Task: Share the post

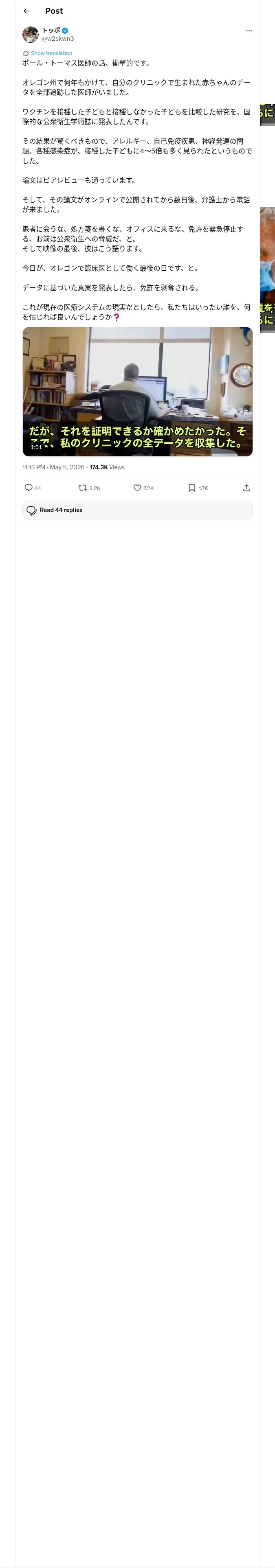Action: point(246,488)
